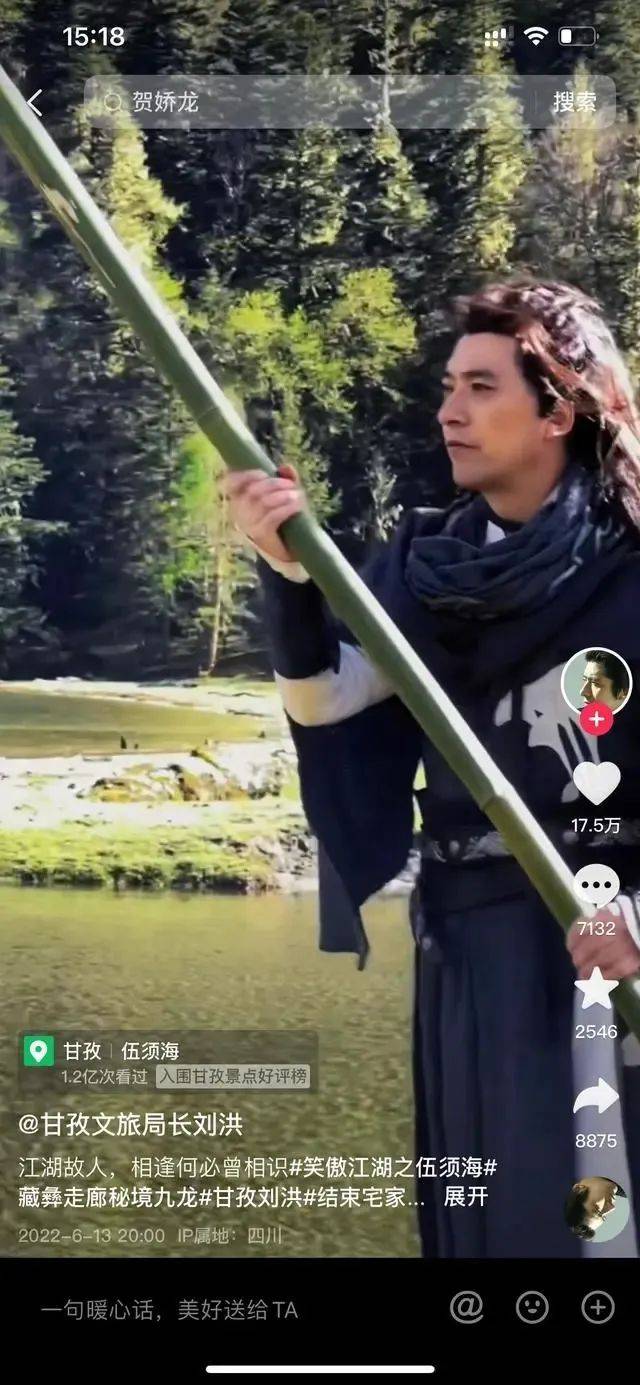Open the spinning music disc
The height and width of the screenshot is (1385, 640).
(x=596, y=1209)
